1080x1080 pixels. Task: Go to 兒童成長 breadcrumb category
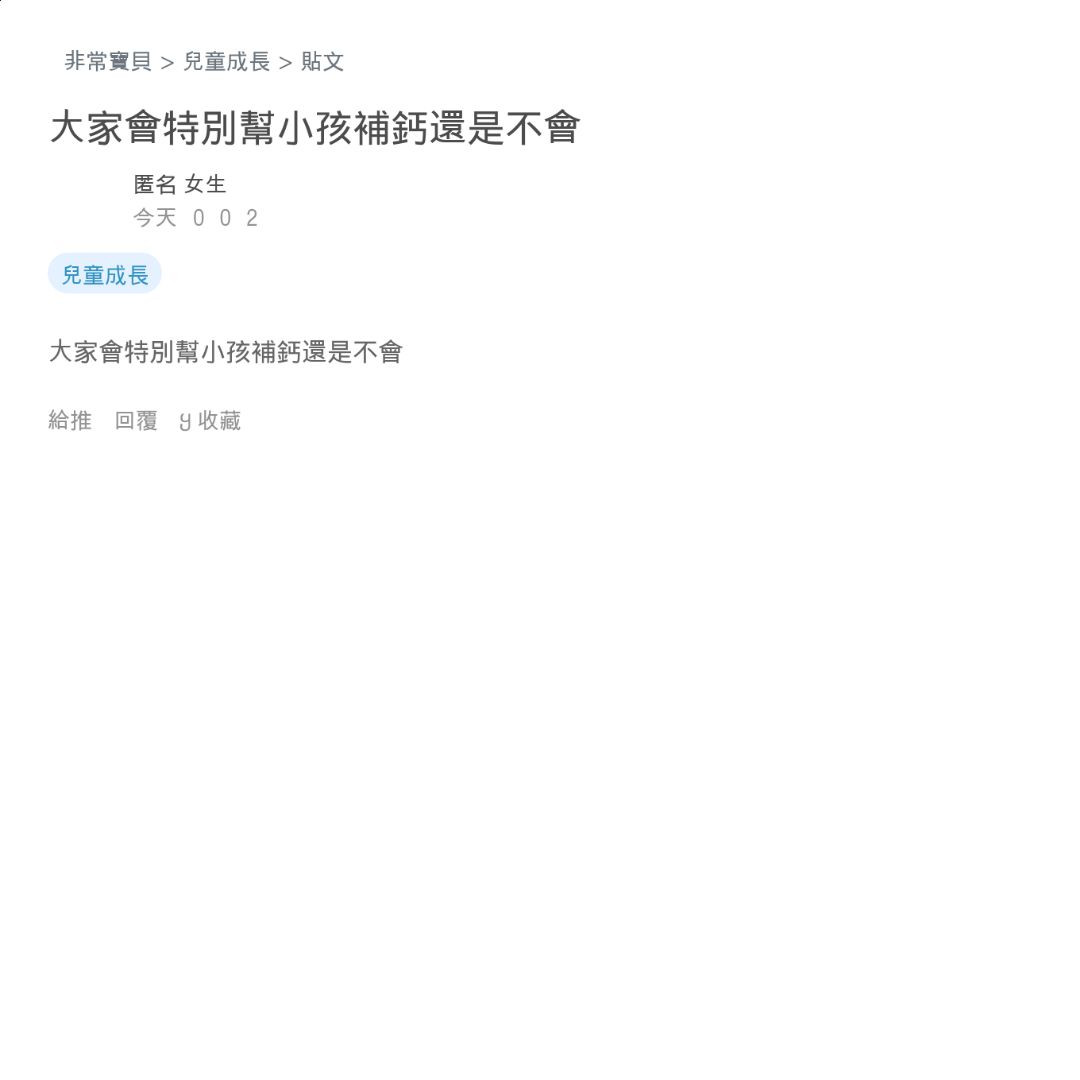click(x=226, y=62)
